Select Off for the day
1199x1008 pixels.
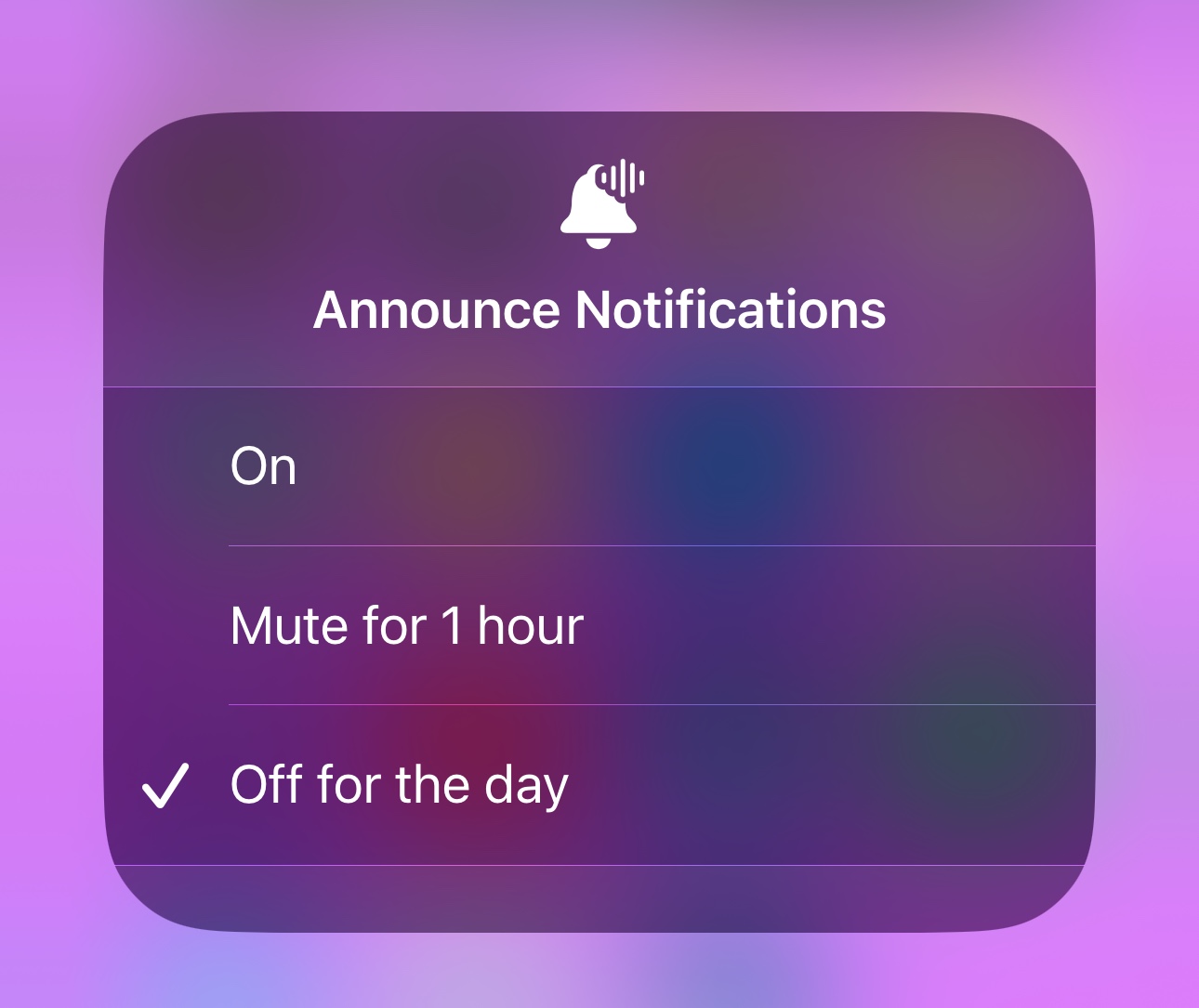coord(400,785)
